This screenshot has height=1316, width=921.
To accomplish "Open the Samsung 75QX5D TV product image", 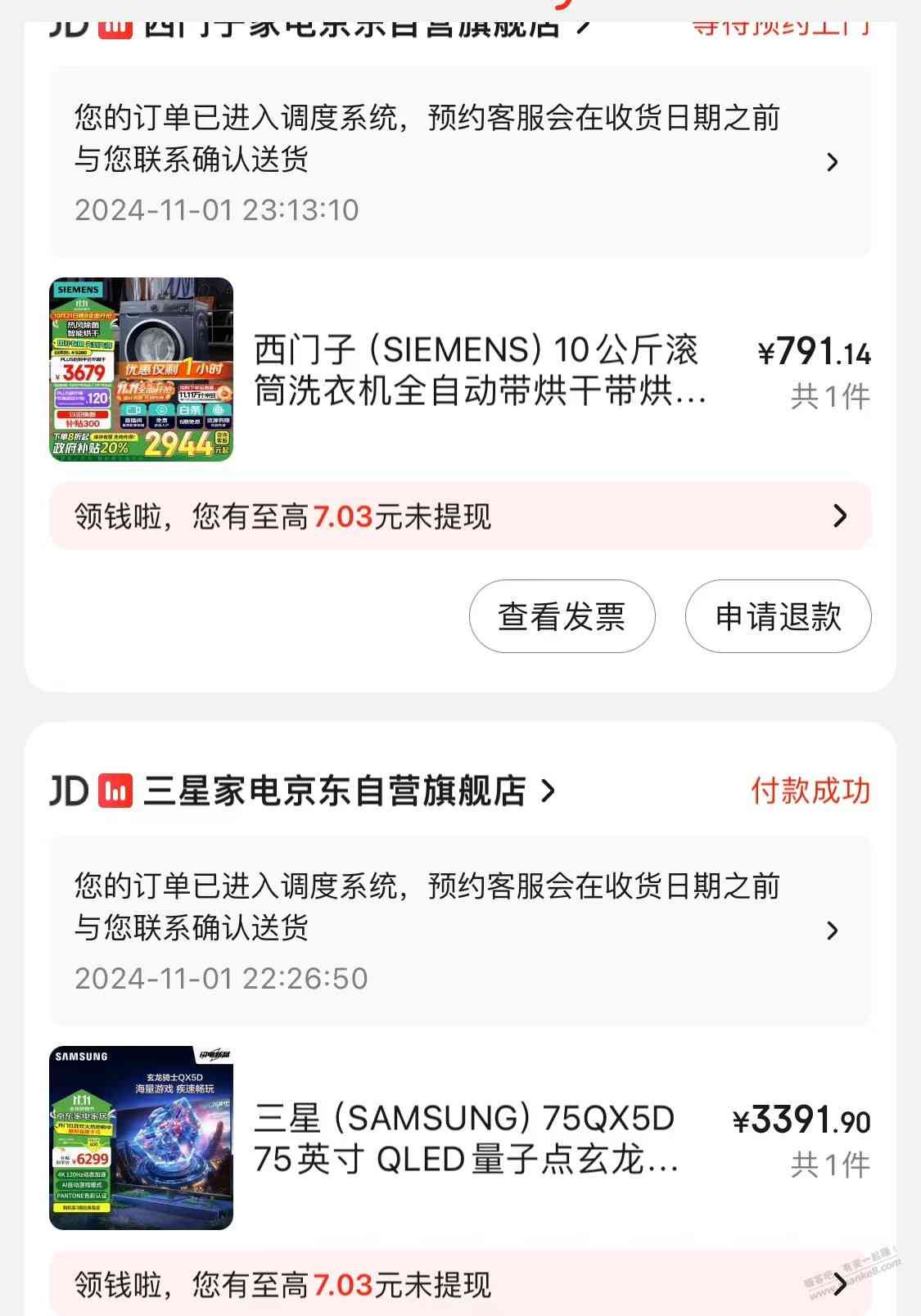I will point(142,1138).
